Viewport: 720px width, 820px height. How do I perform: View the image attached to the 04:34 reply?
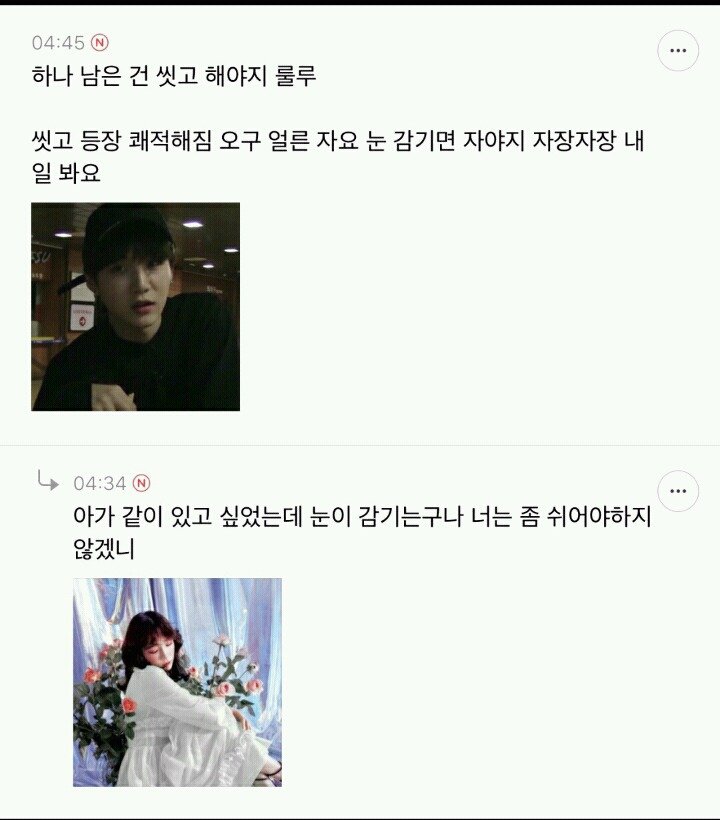(177, 682)
